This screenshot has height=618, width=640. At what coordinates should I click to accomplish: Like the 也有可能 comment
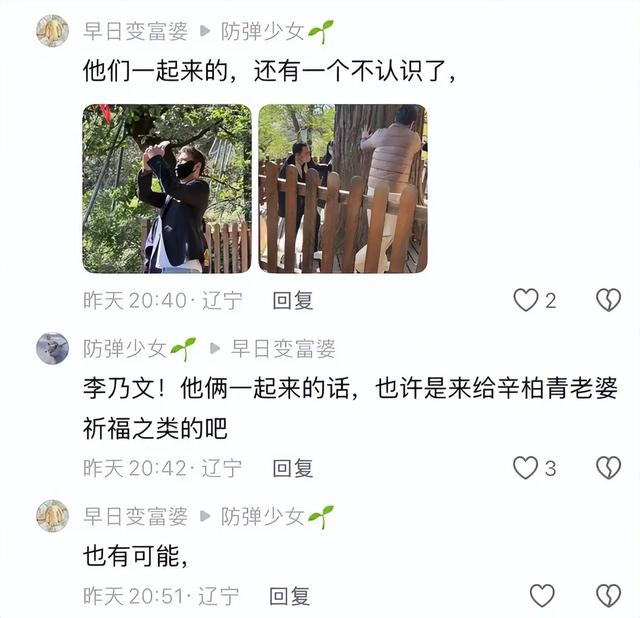pos(542,596)
